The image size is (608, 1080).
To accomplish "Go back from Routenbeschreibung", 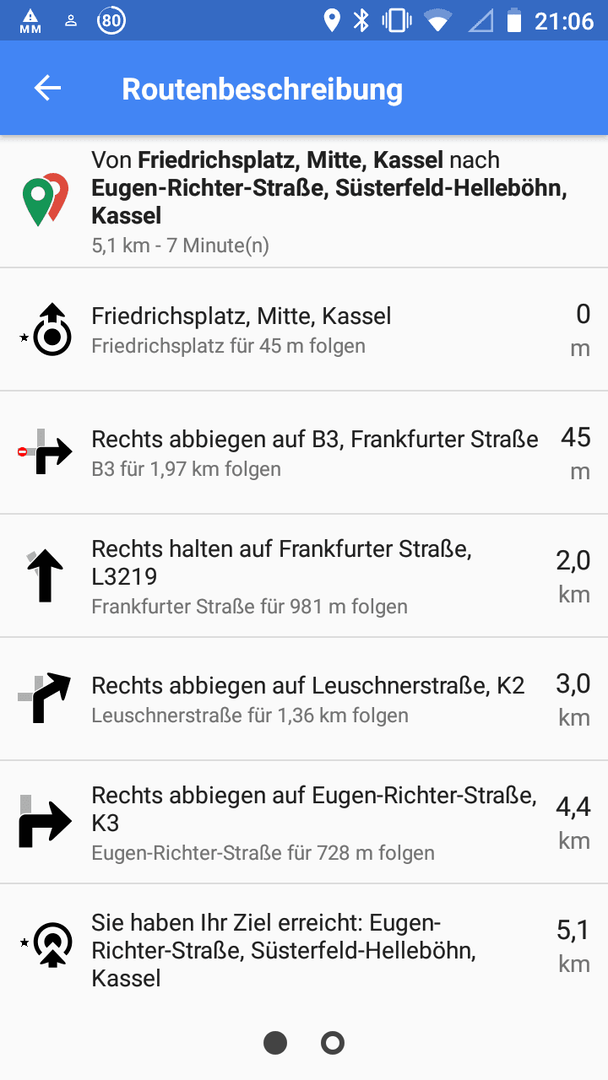I will (x=48, y=88).
